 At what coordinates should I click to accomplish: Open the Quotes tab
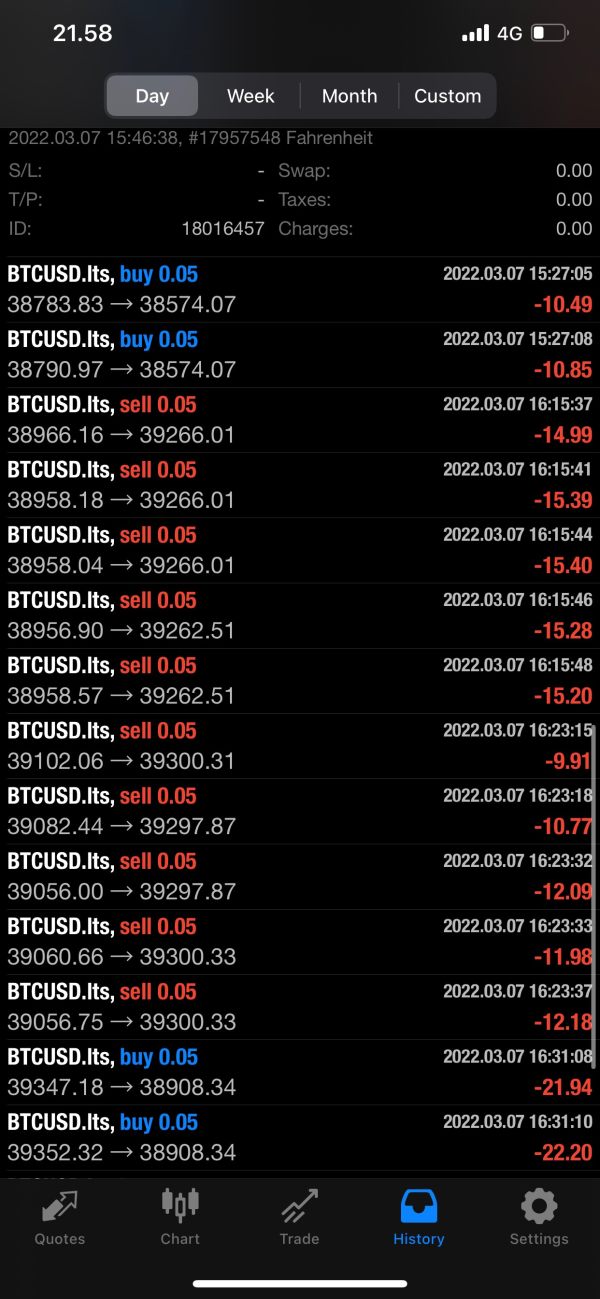point(60,1218)
